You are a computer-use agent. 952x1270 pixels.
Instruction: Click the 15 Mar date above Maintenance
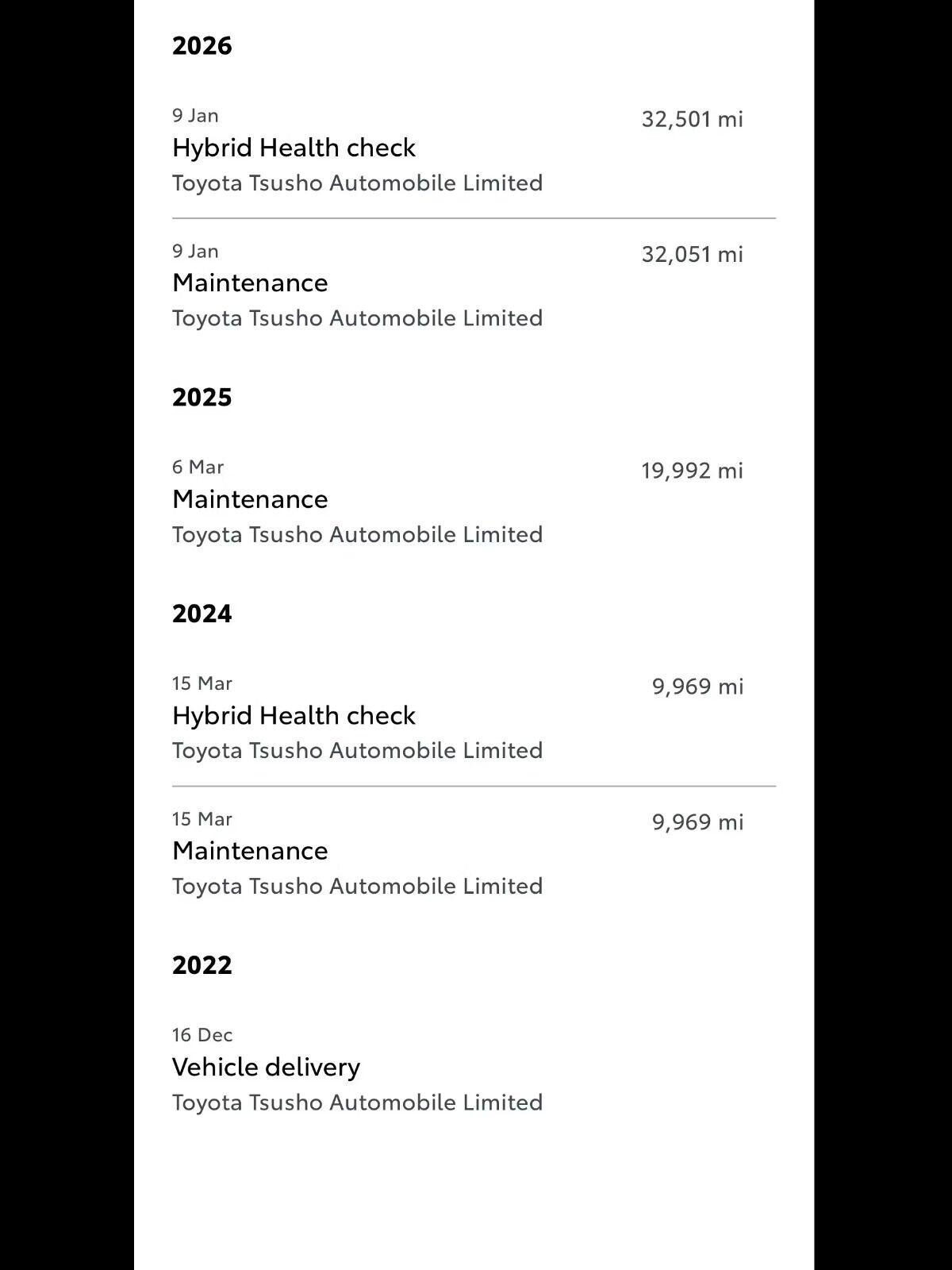[x=202, y=818]
